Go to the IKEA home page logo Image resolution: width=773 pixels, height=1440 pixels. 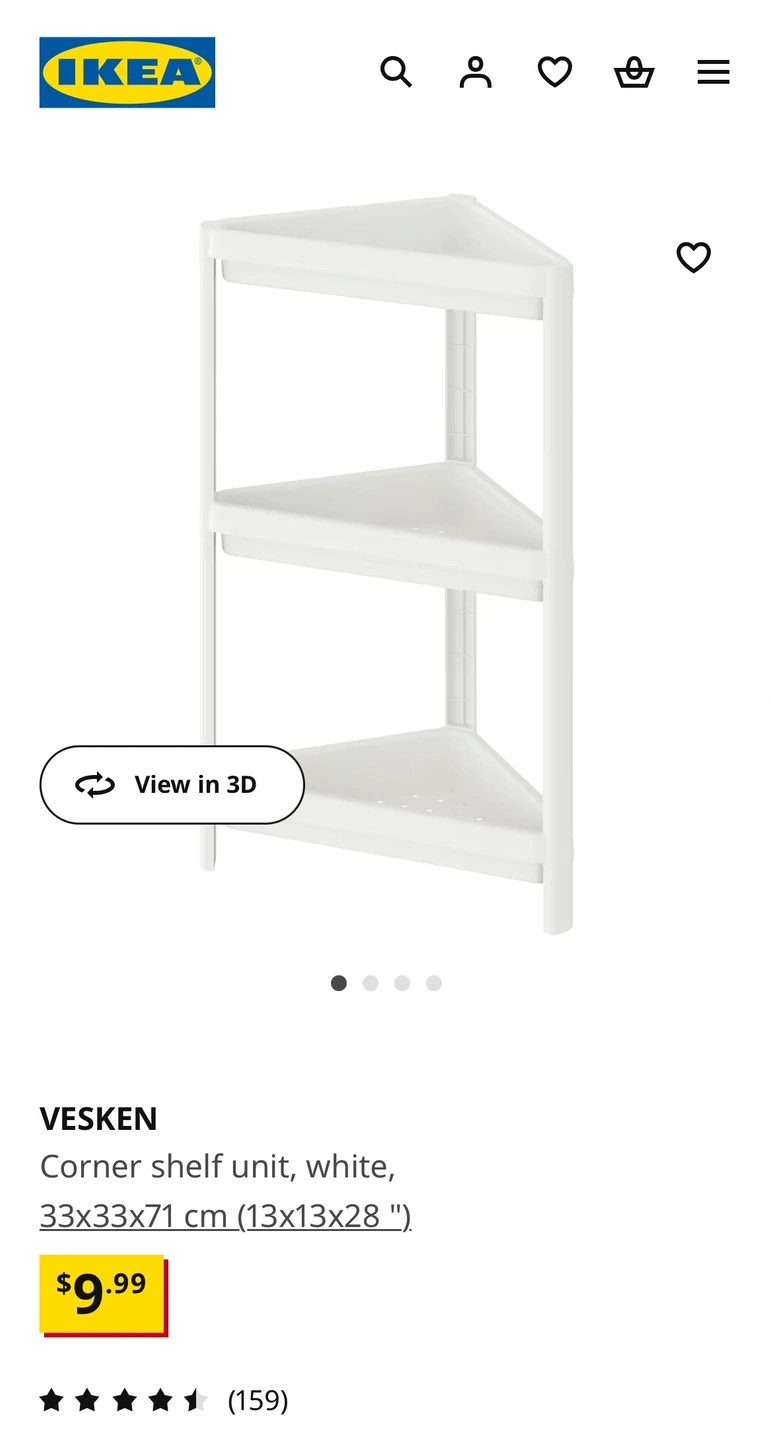click(x=127, y=72)
